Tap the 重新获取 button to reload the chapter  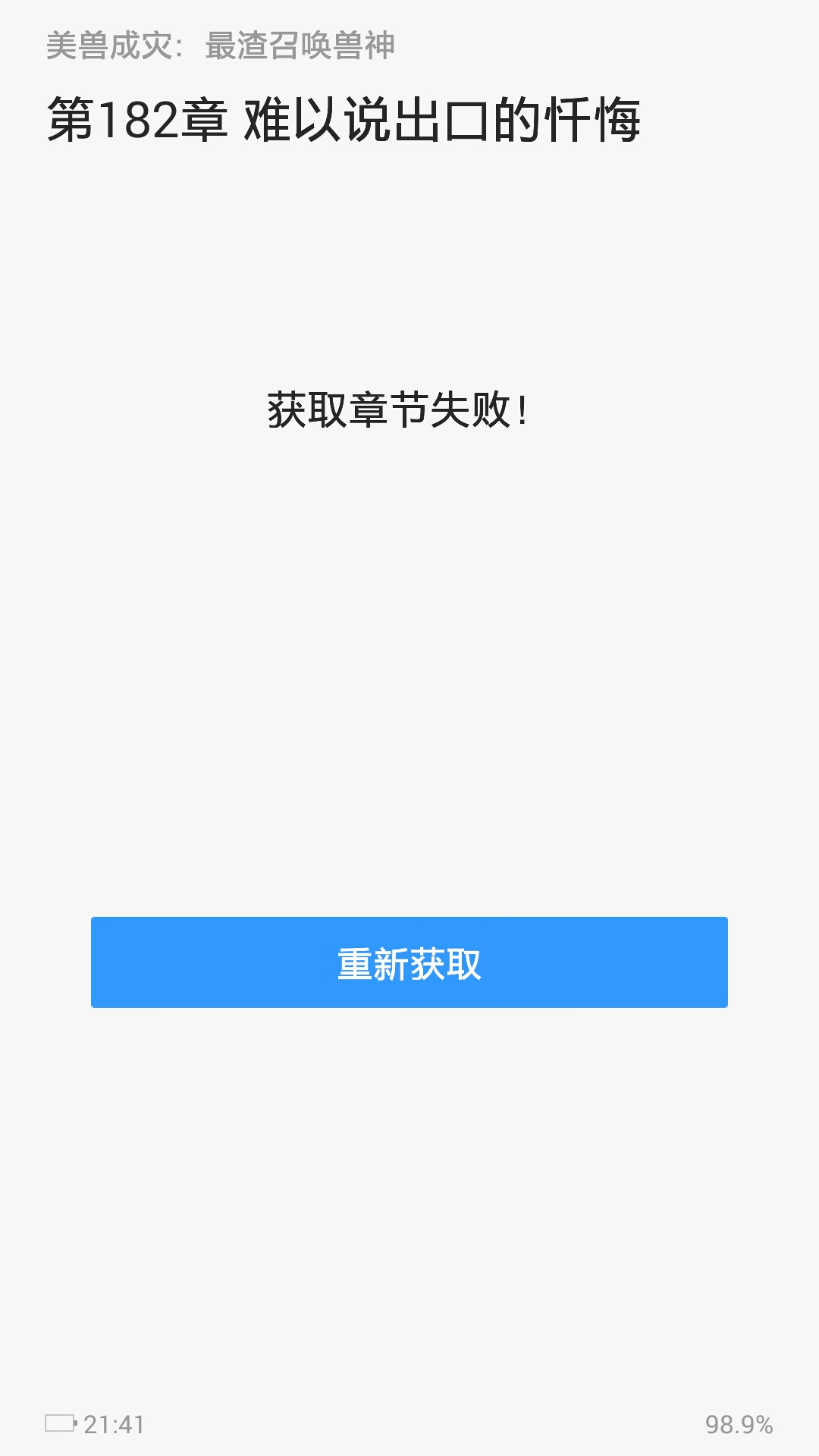409,962
